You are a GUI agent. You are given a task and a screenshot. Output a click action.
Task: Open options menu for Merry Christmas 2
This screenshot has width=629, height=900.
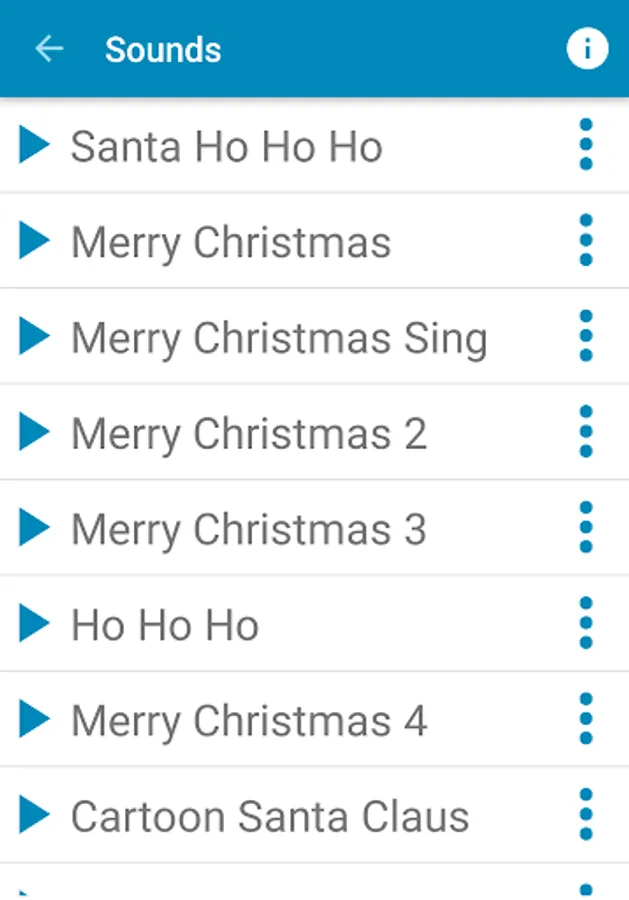click(586, 432)
